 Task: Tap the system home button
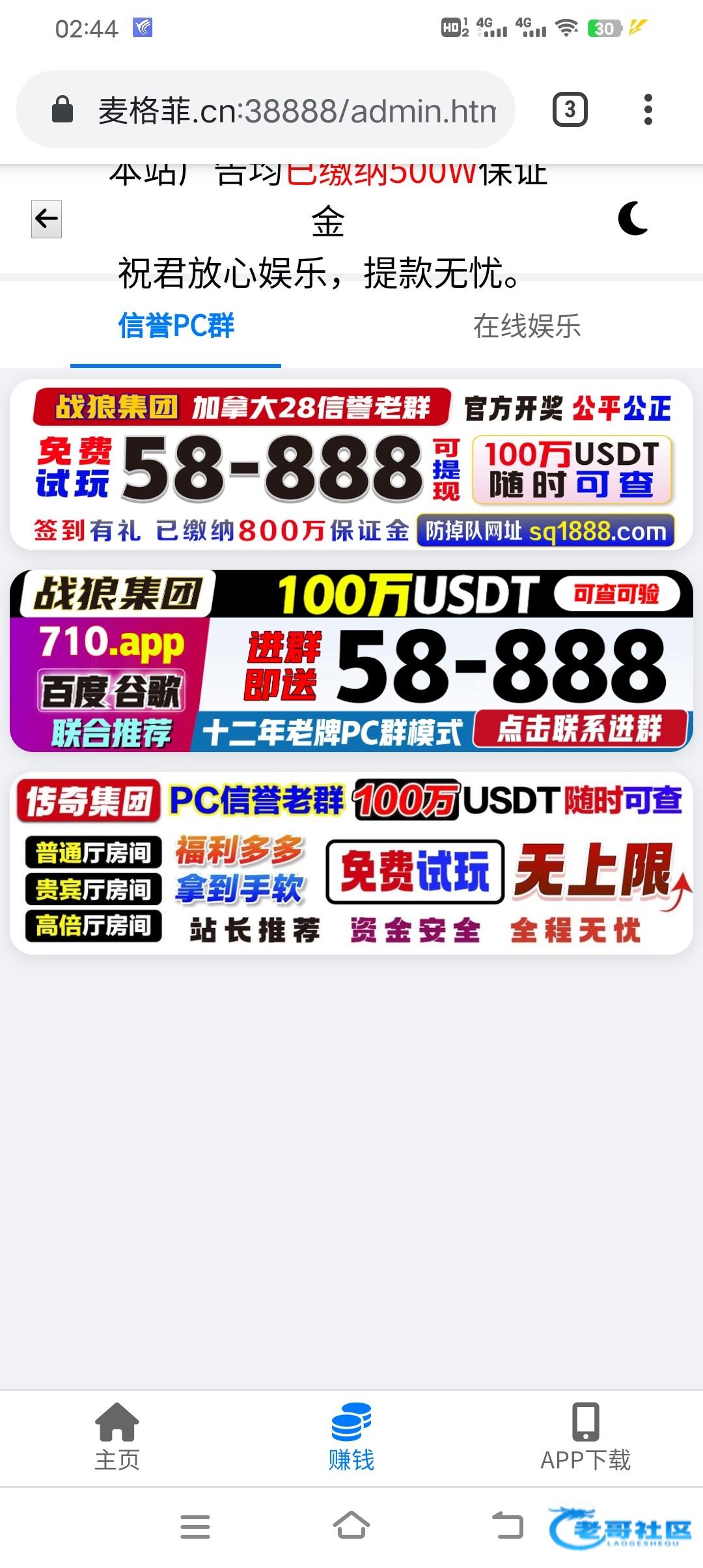pos(351,1526)
